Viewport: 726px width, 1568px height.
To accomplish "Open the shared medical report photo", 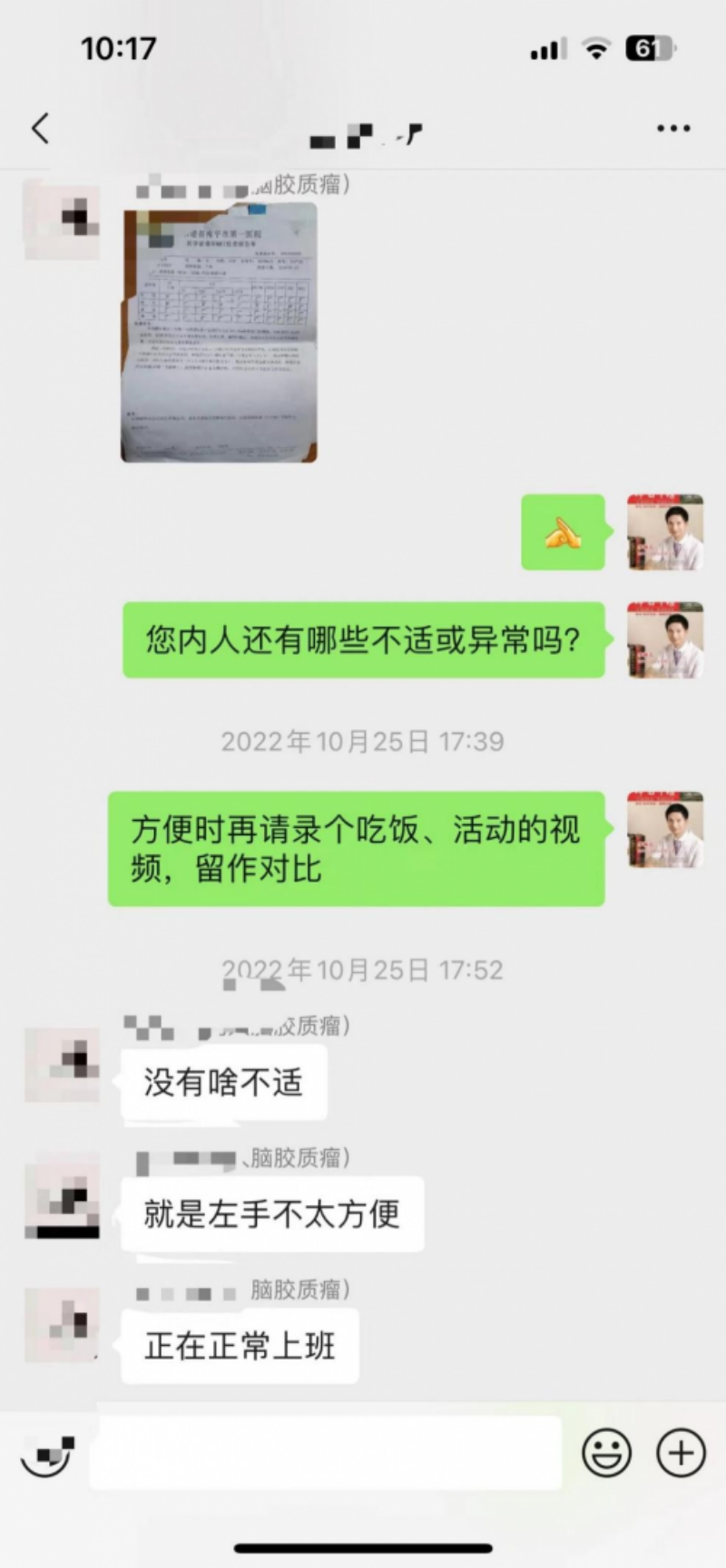I will [x=220, y=333].
